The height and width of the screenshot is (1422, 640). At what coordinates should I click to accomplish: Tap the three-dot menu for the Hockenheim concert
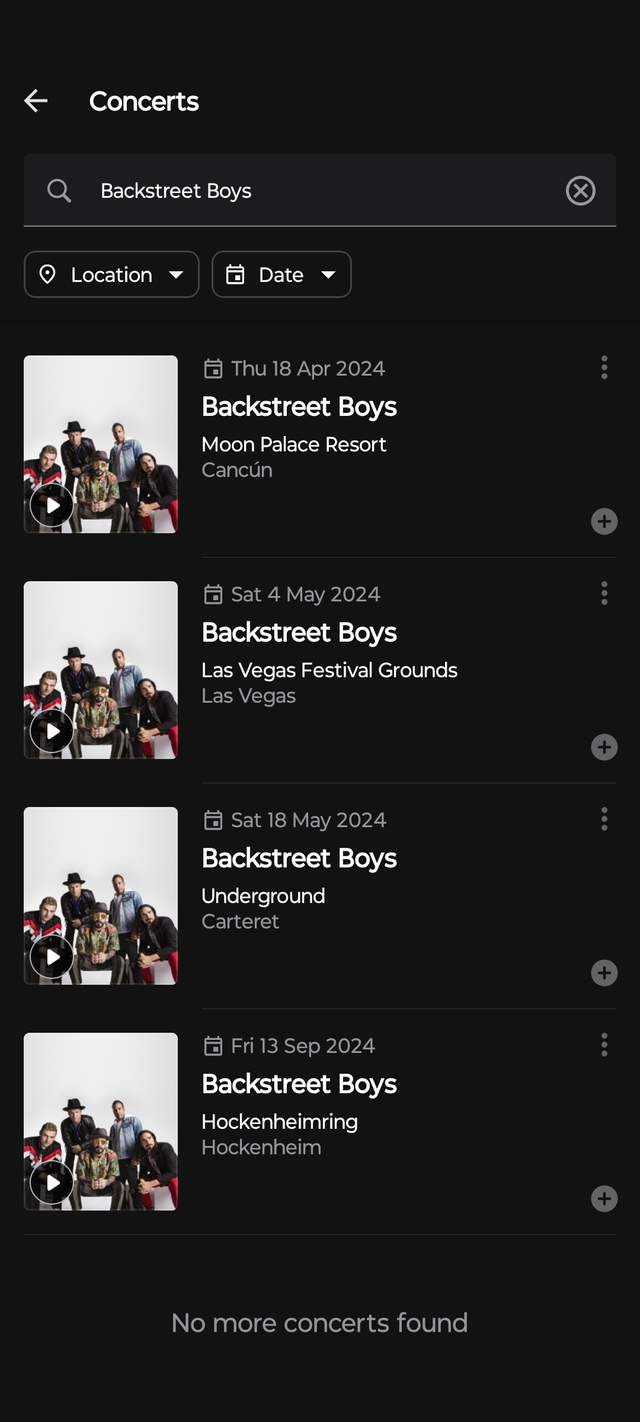click(x=604, y=1046)
